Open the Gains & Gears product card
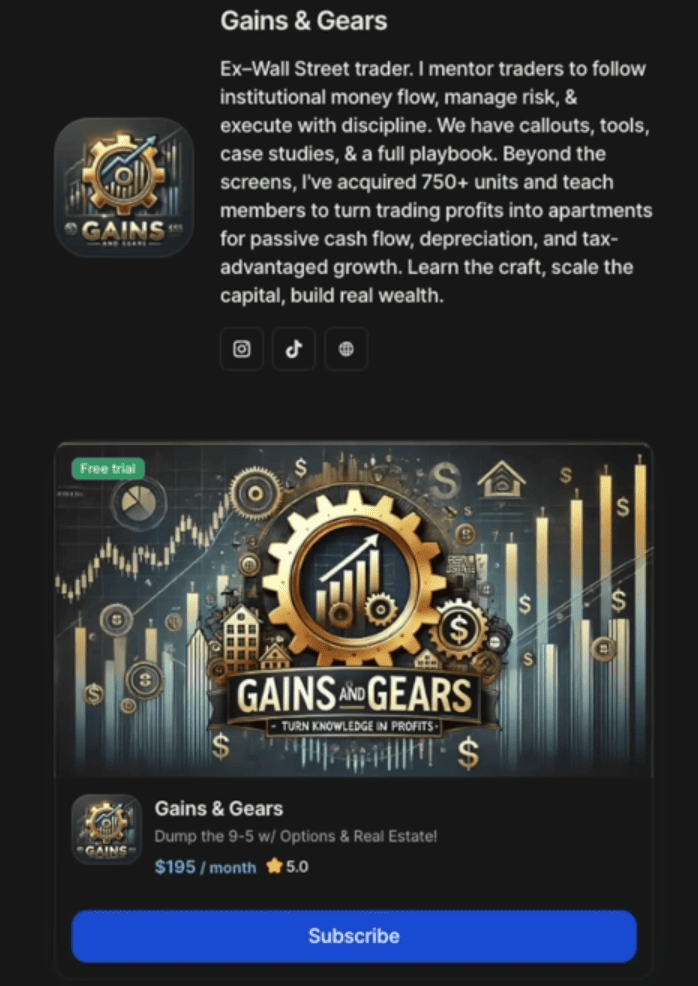Screen dimensions: 698x986 pyautogui.click(x=354, y=610)
